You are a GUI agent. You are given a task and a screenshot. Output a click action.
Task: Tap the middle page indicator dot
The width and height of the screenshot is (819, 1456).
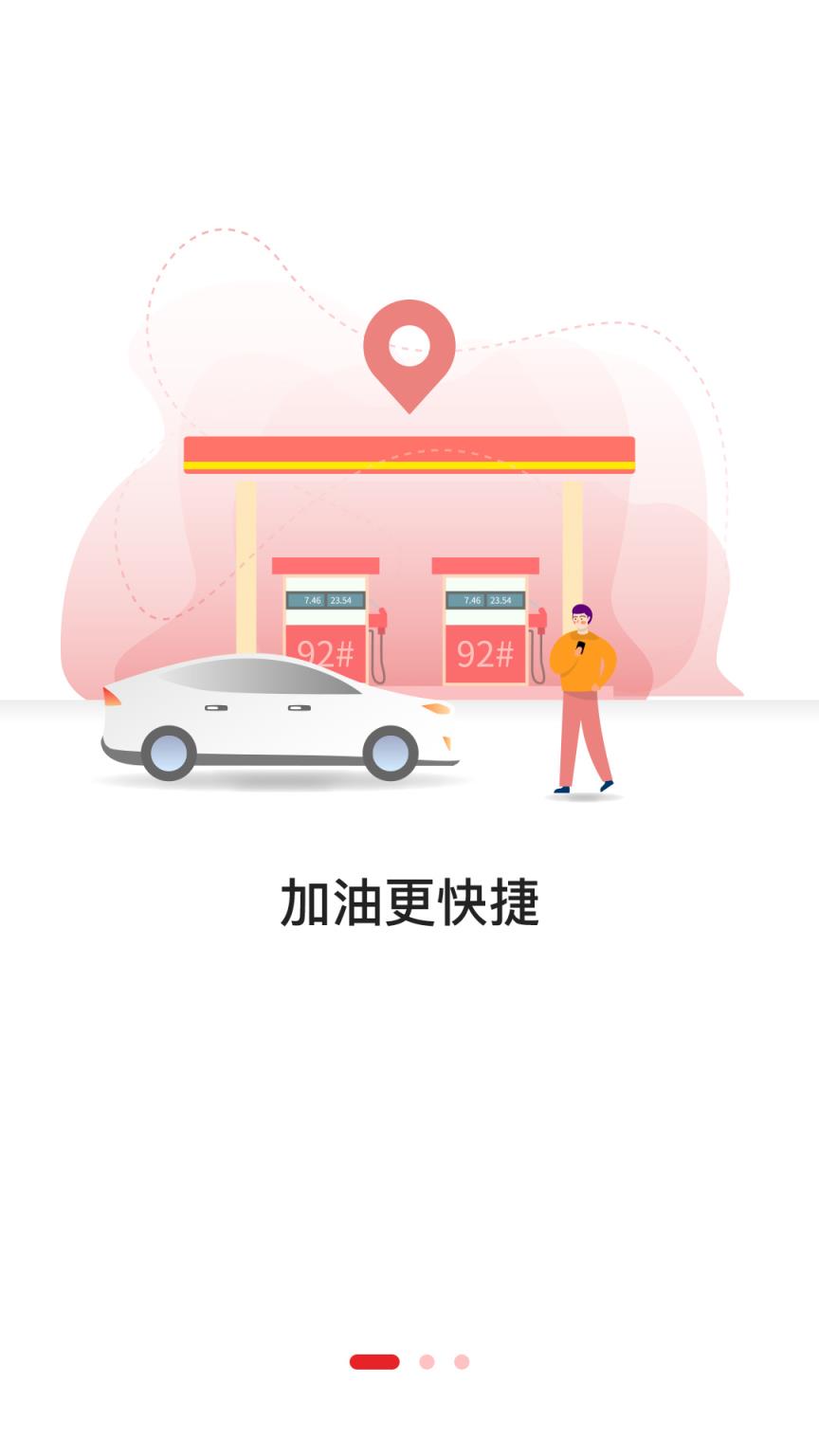point(428,1360)
